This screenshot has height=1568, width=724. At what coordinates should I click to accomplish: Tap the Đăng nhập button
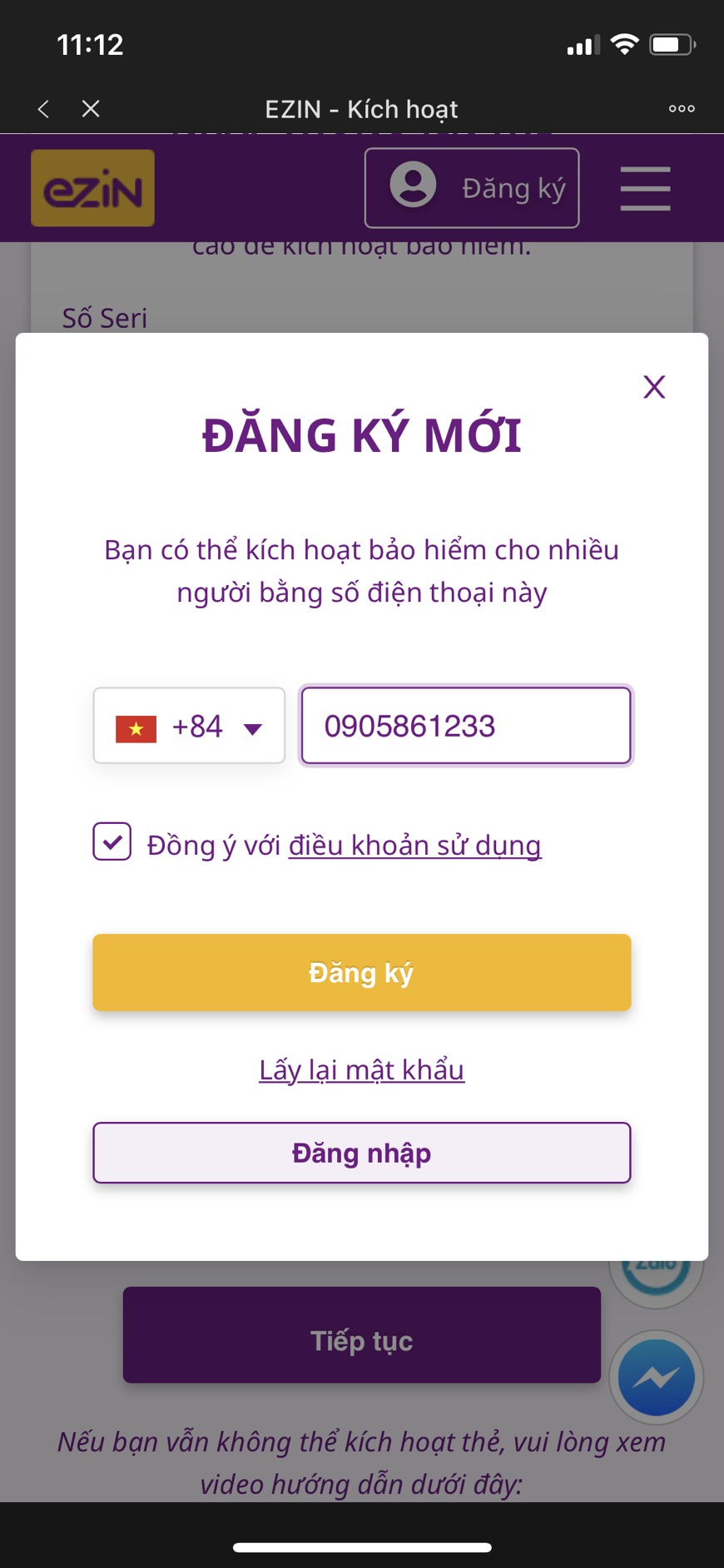pyautogui.click(x=361, y=1154)
